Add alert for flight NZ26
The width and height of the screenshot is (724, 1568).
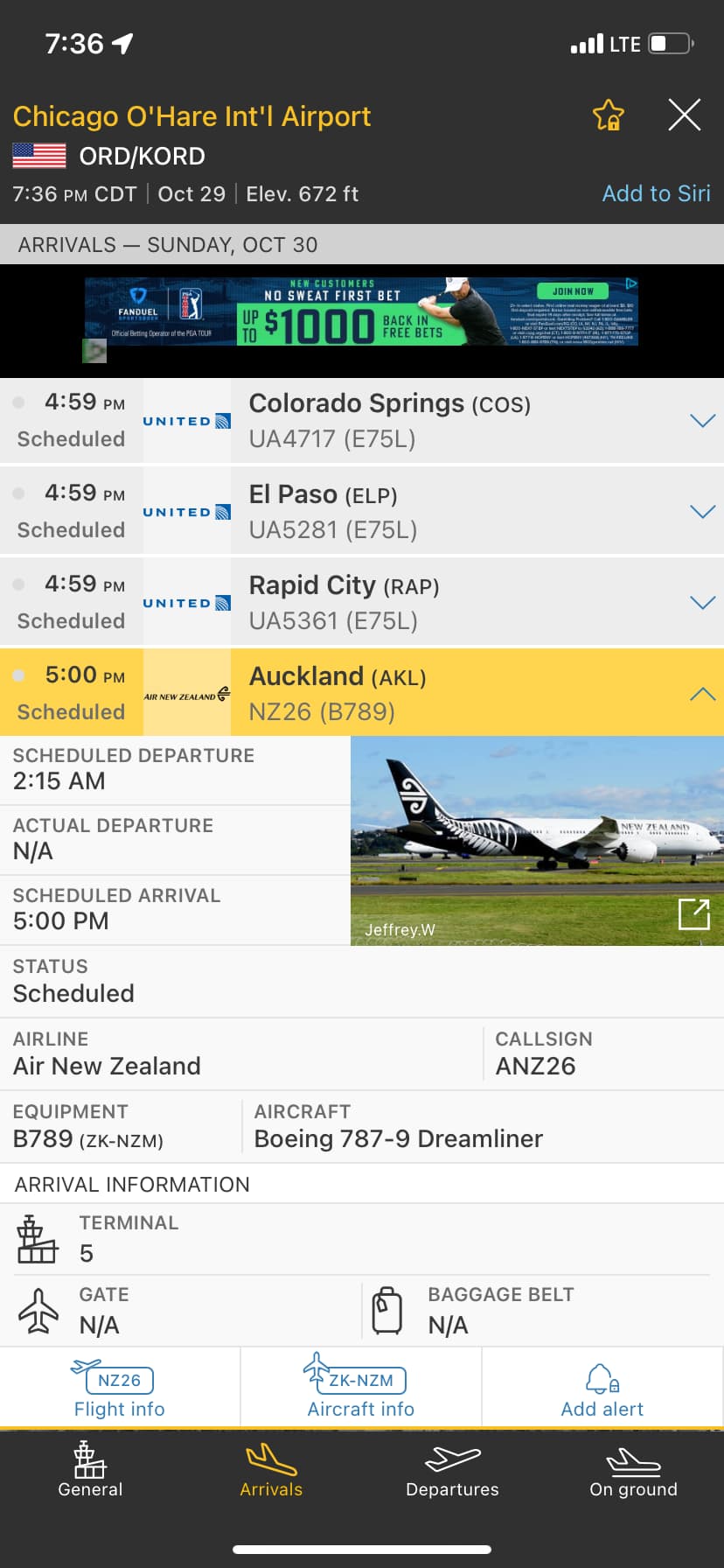pos(602,1389)
